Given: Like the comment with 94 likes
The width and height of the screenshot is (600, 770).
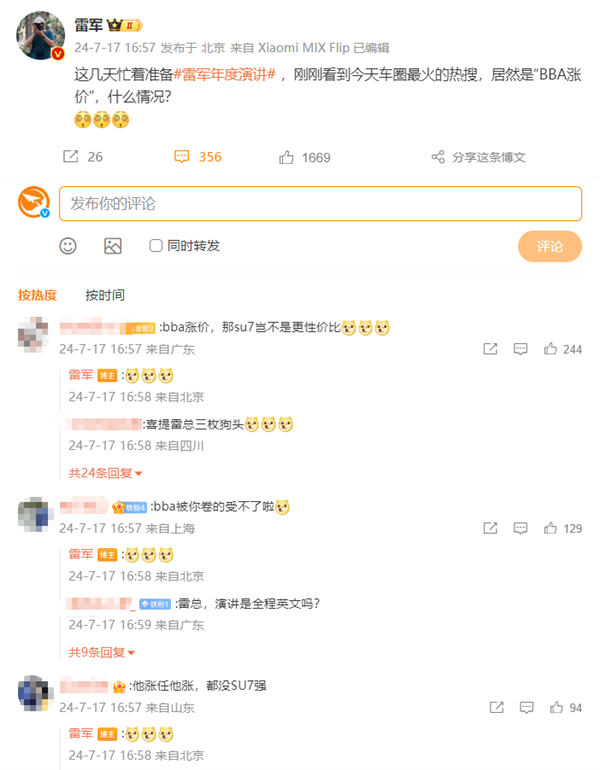Looking at the screenshot, I should 555,708.
